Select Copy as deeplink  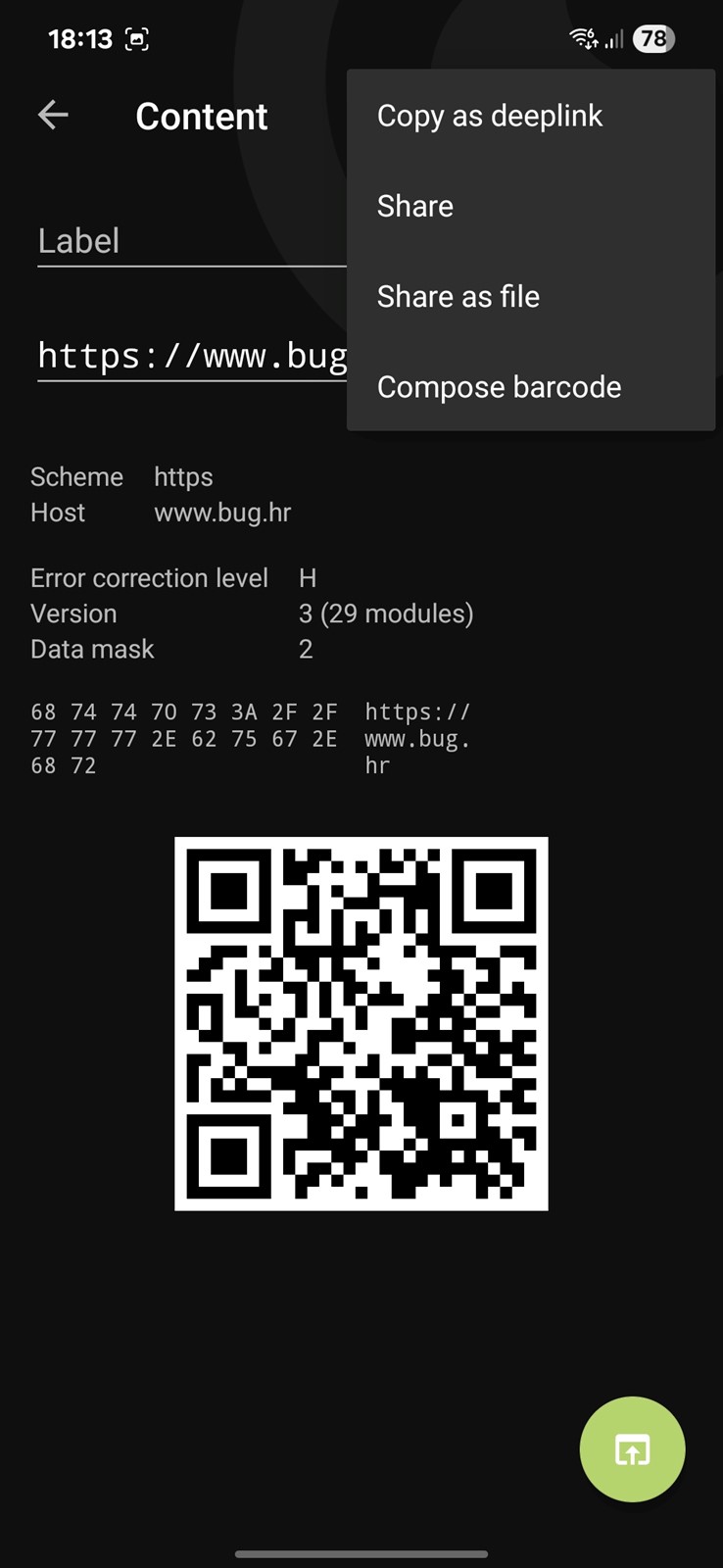(530, 116)
